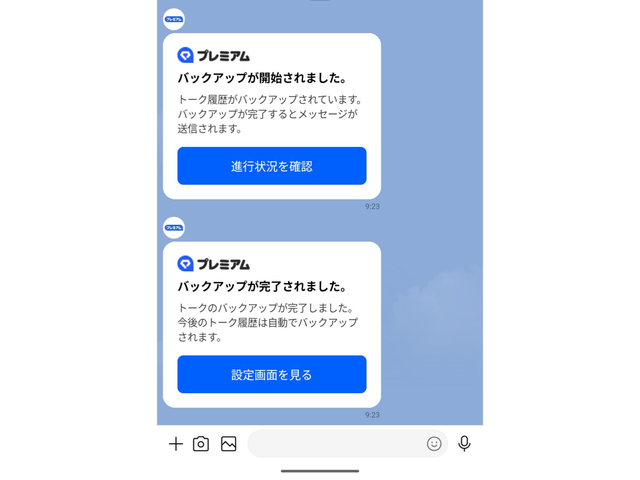Screen dimensions: 640x480
Task: Open the profile icon above バックアップが完了されました
Action: [174, 228]
